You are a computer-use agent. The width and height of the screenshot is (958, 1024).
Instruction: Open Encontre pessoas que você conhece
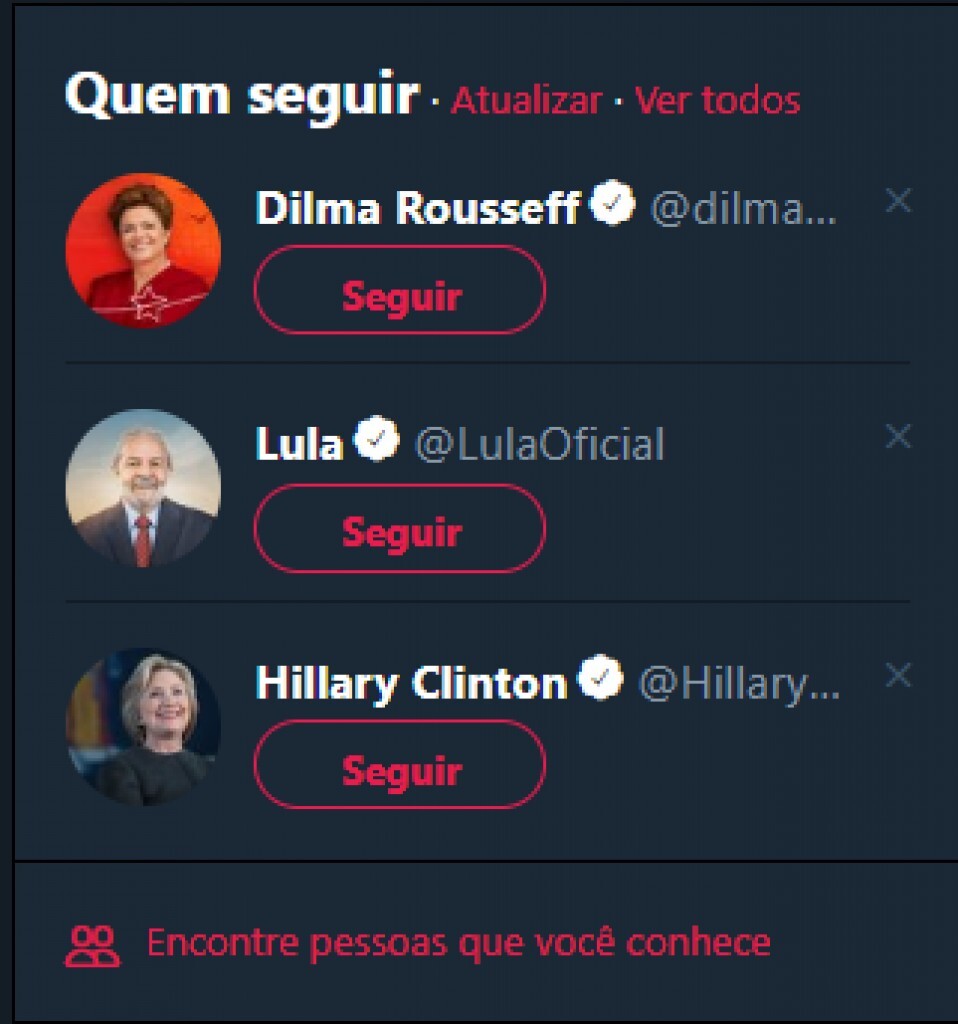[457, 943]
